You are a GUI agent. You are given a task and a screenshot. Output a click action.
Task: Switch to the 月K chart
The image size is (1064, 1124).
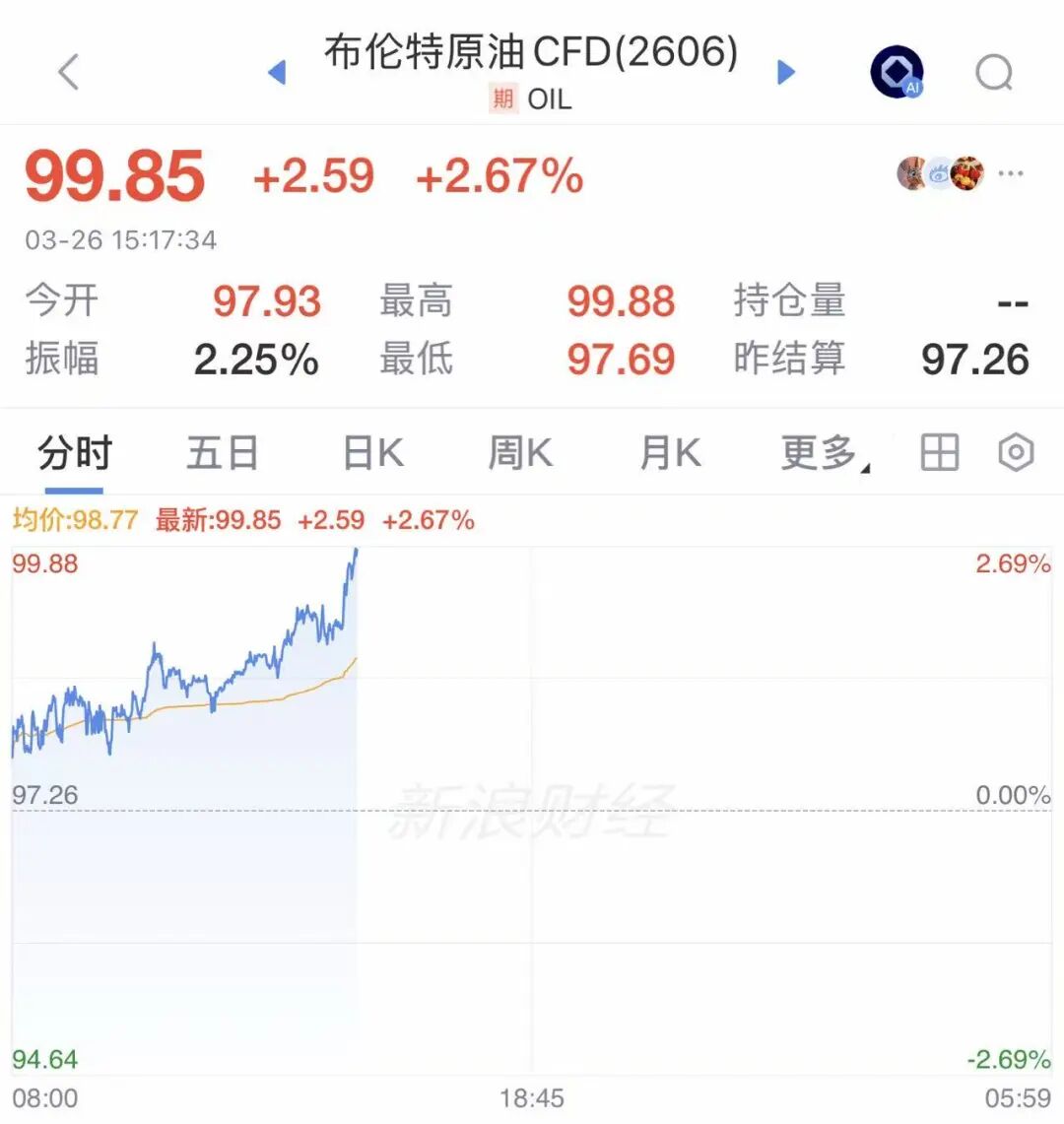[x=670, y=454]
